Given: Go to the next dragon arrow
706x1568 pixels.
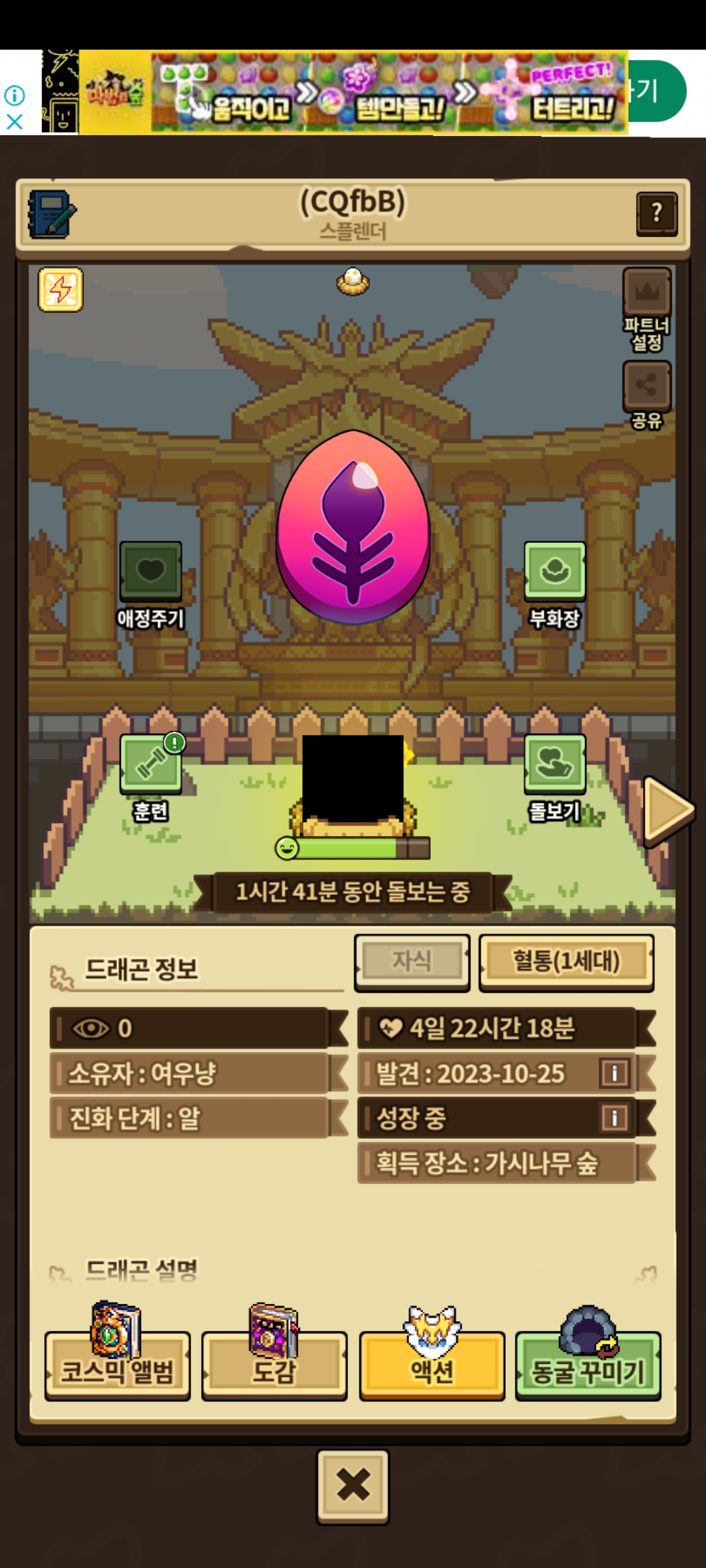Looking at the screenshot, I should (x=667, y=810).
